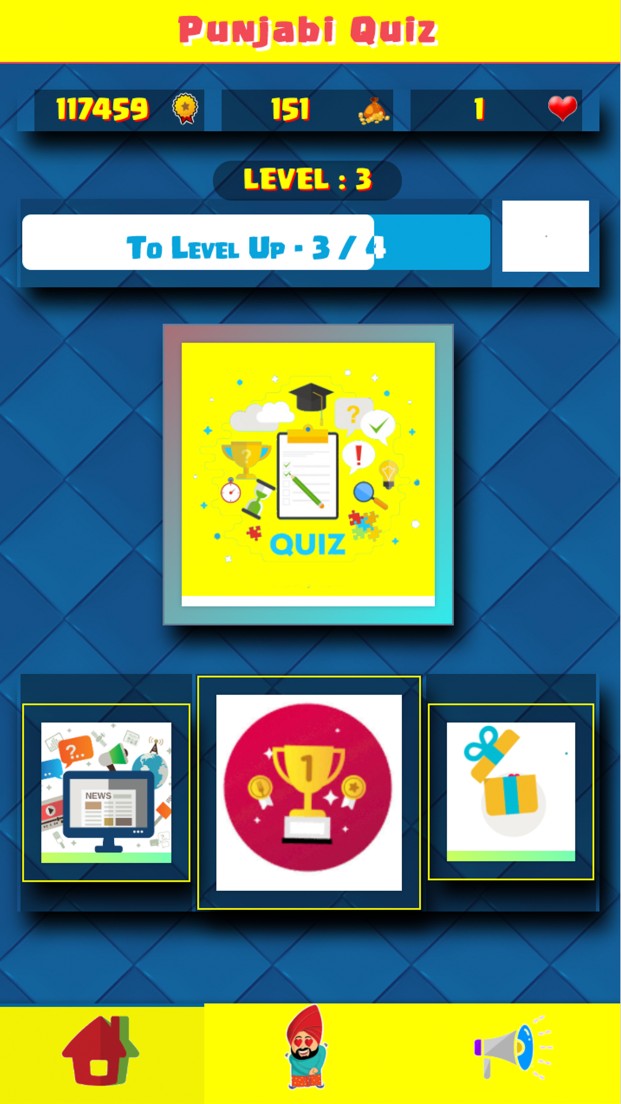The image size is (621, 1104).
Task: Open the trophy leaderboard tile
Action: 309,792
